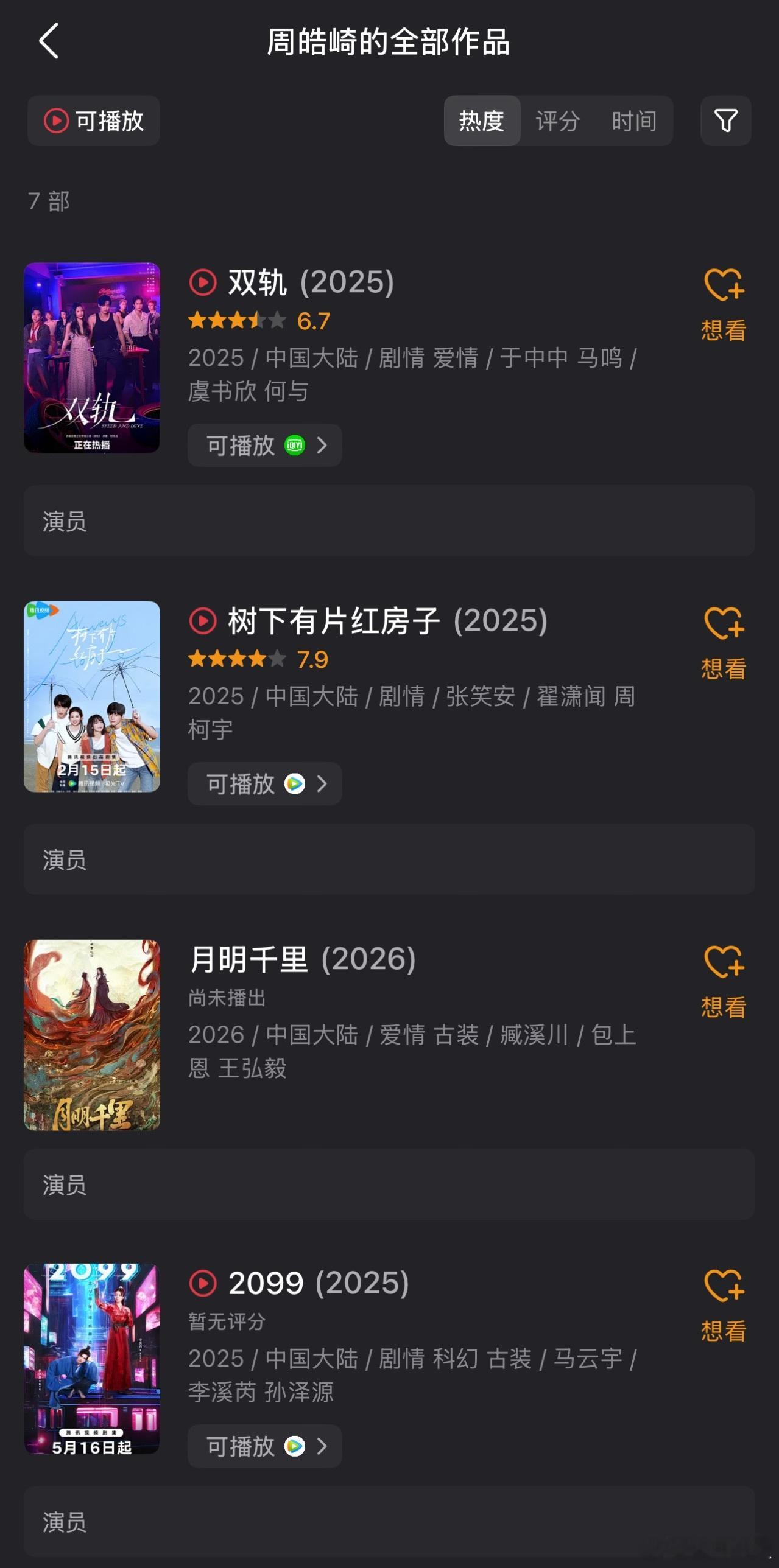The width and height of the screenshot is (779, 1568).
Task: Go back from 周皓崎的全部作品
Action: (49, 41)
